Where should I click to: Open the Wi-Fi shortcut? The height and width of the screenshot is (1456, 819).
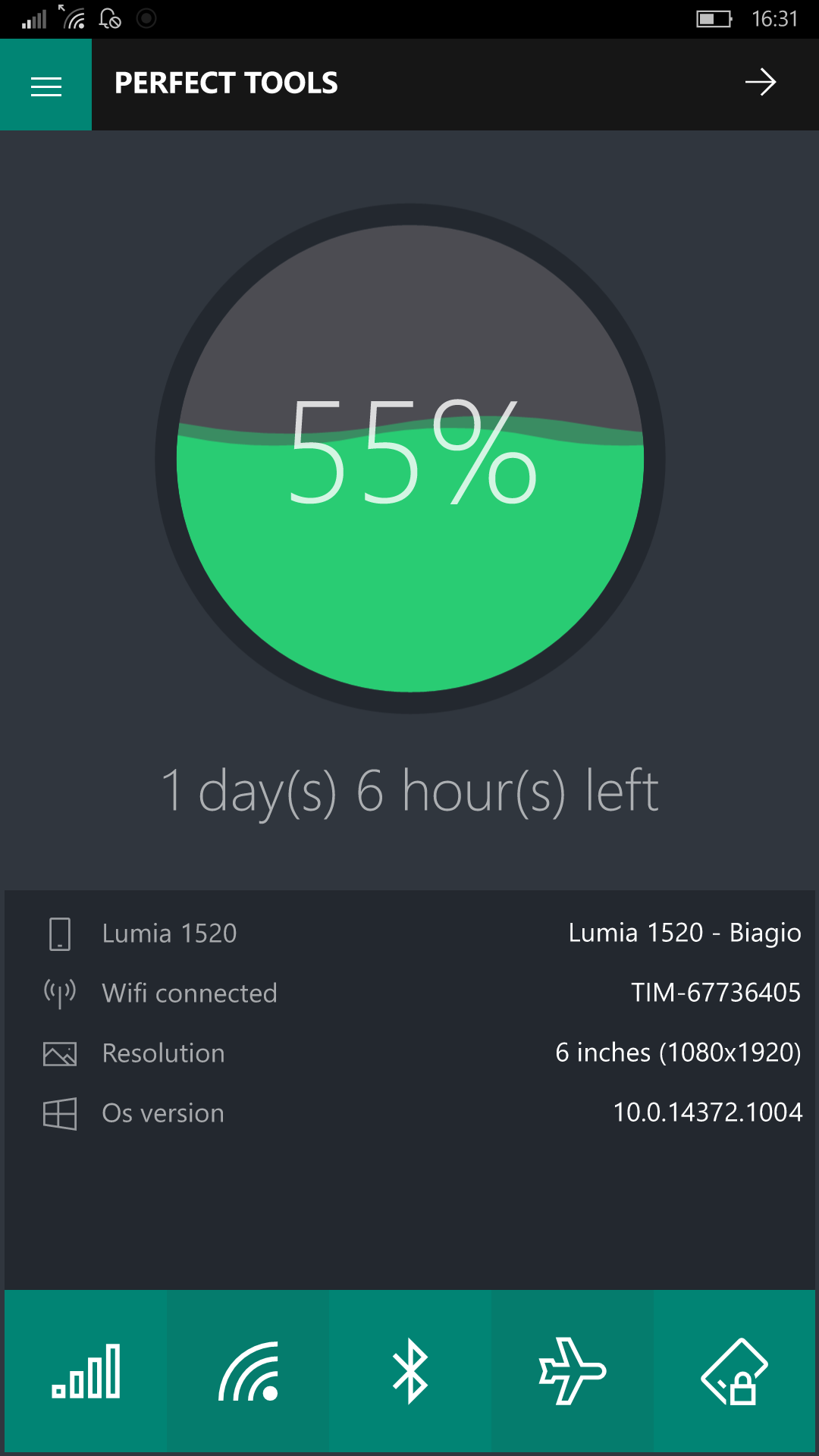248,1371
